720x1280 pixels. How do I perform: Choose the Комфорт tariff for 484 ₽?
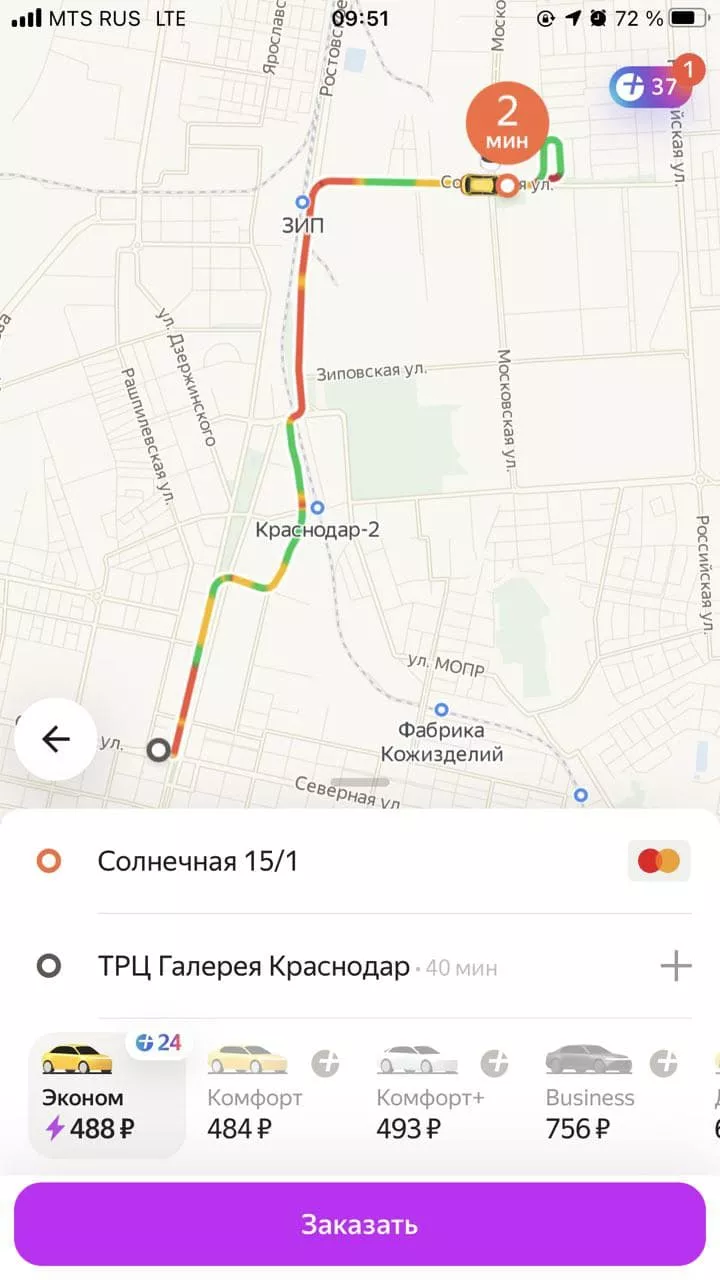click(256, 1094)
